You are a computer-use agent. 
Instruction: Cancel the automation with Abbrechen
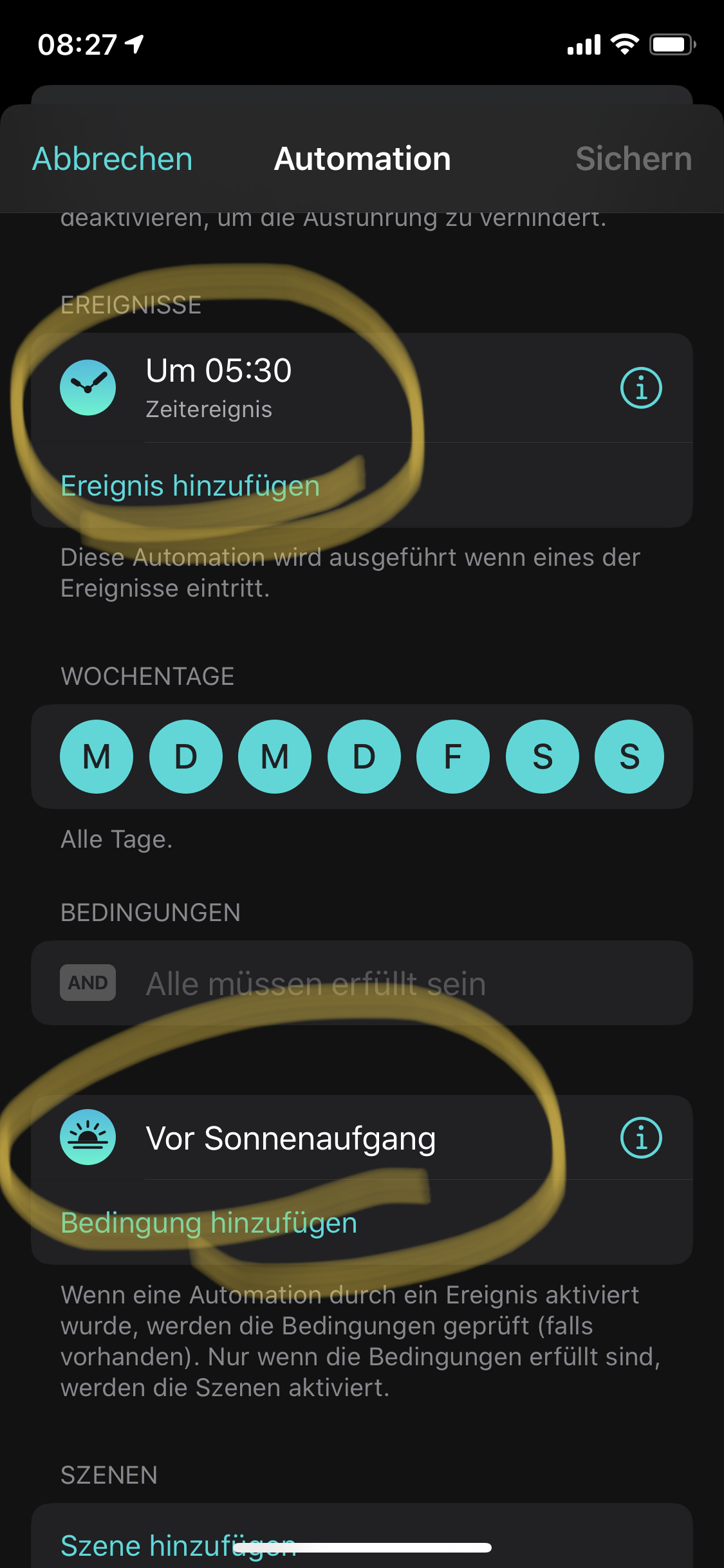pyautogui.click(x=113, y=159)
